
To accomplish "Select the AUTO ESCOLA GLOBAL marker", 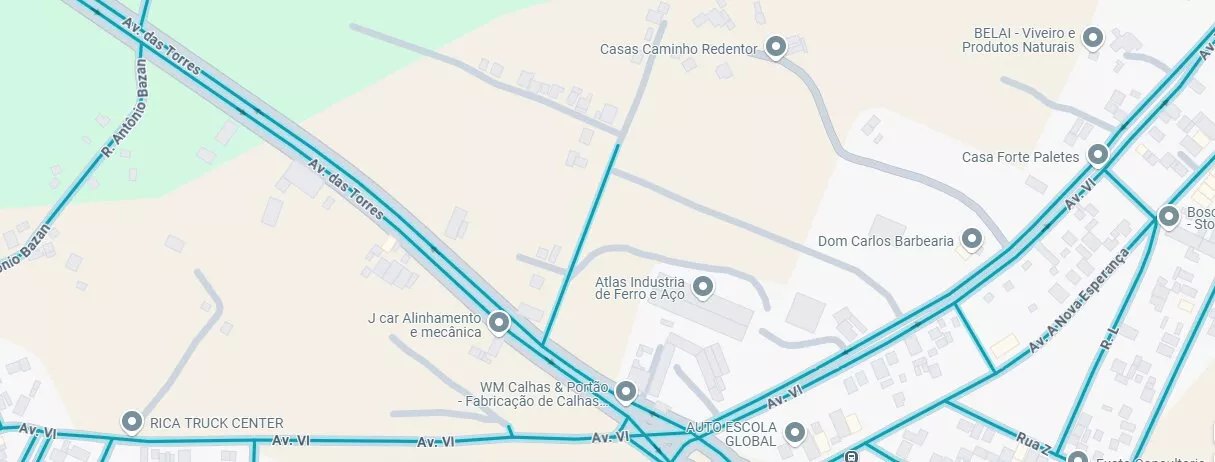I will point(795,433).
